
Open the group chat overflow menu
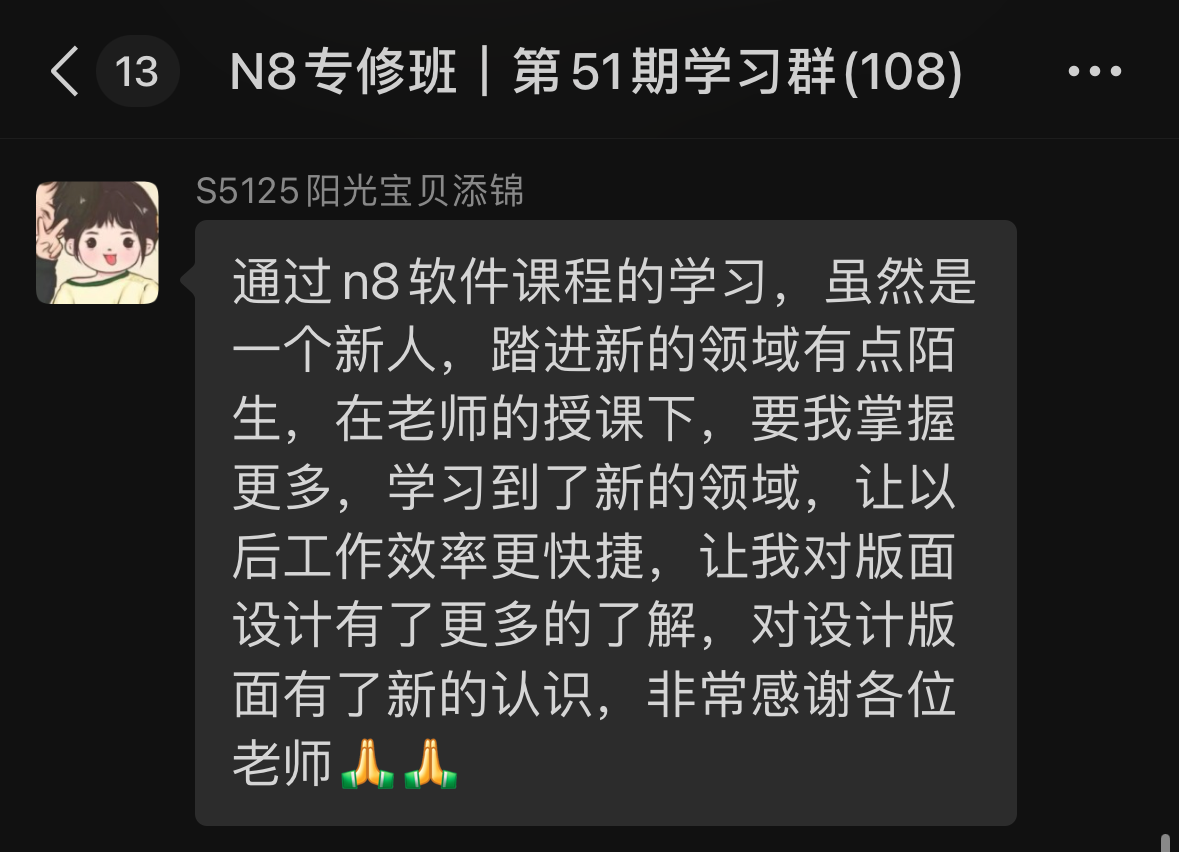(1094, 72)
